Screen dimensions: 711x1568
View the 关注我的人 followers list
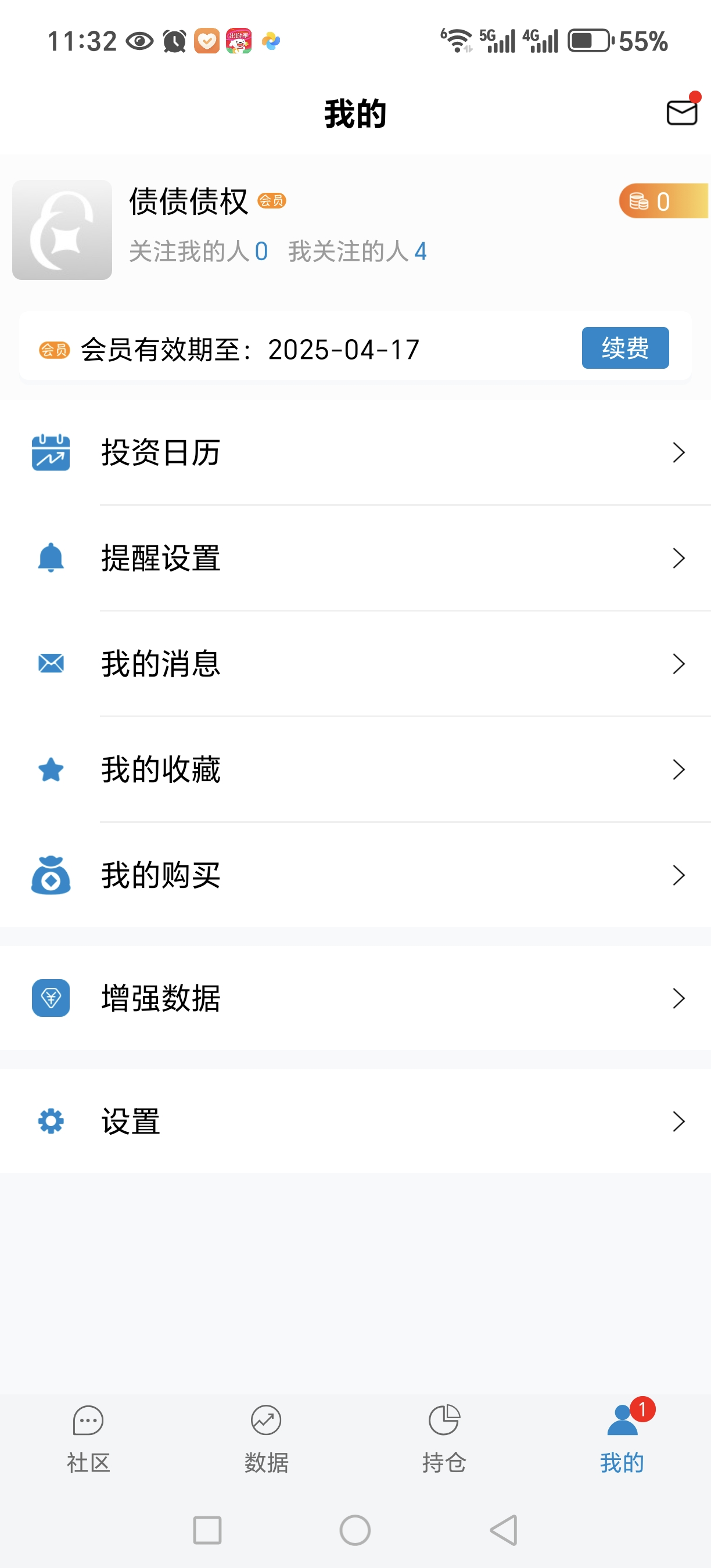click(199, 251)
